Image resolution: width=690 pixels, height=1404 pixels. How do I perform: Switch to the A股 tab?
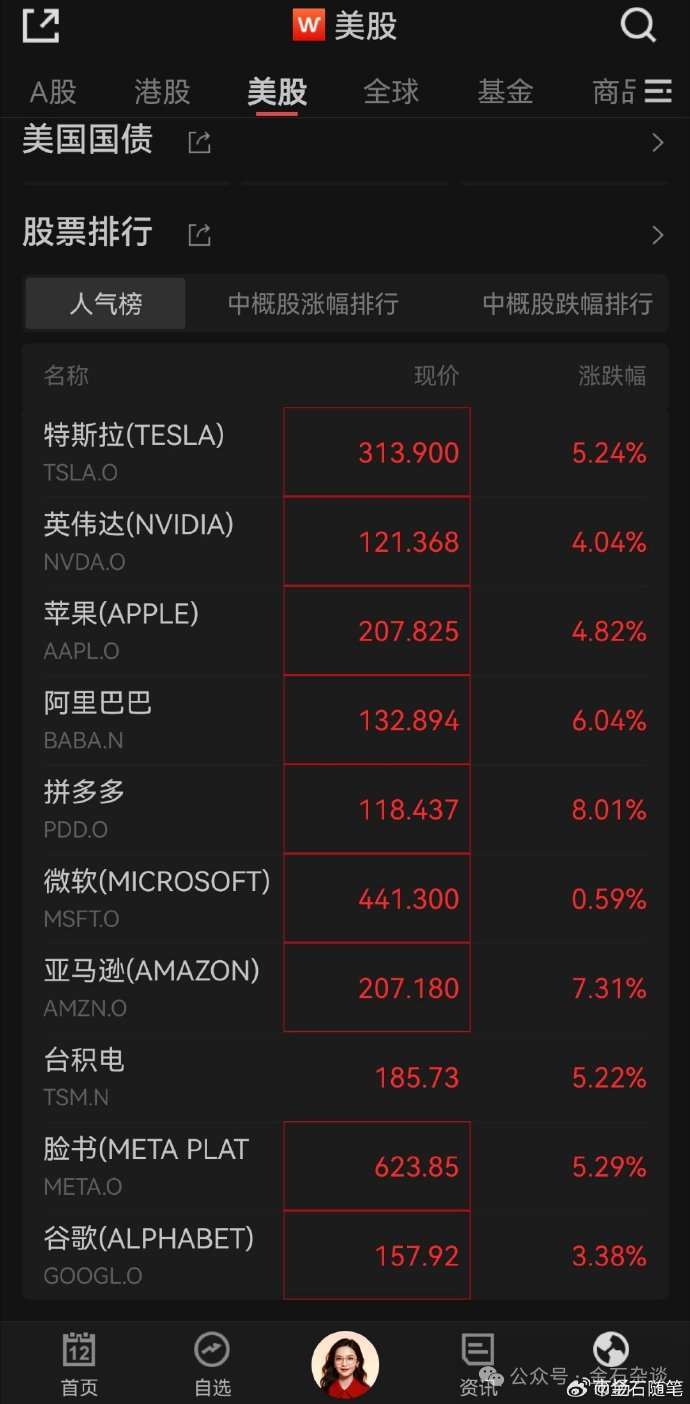(x=53, y=92)
